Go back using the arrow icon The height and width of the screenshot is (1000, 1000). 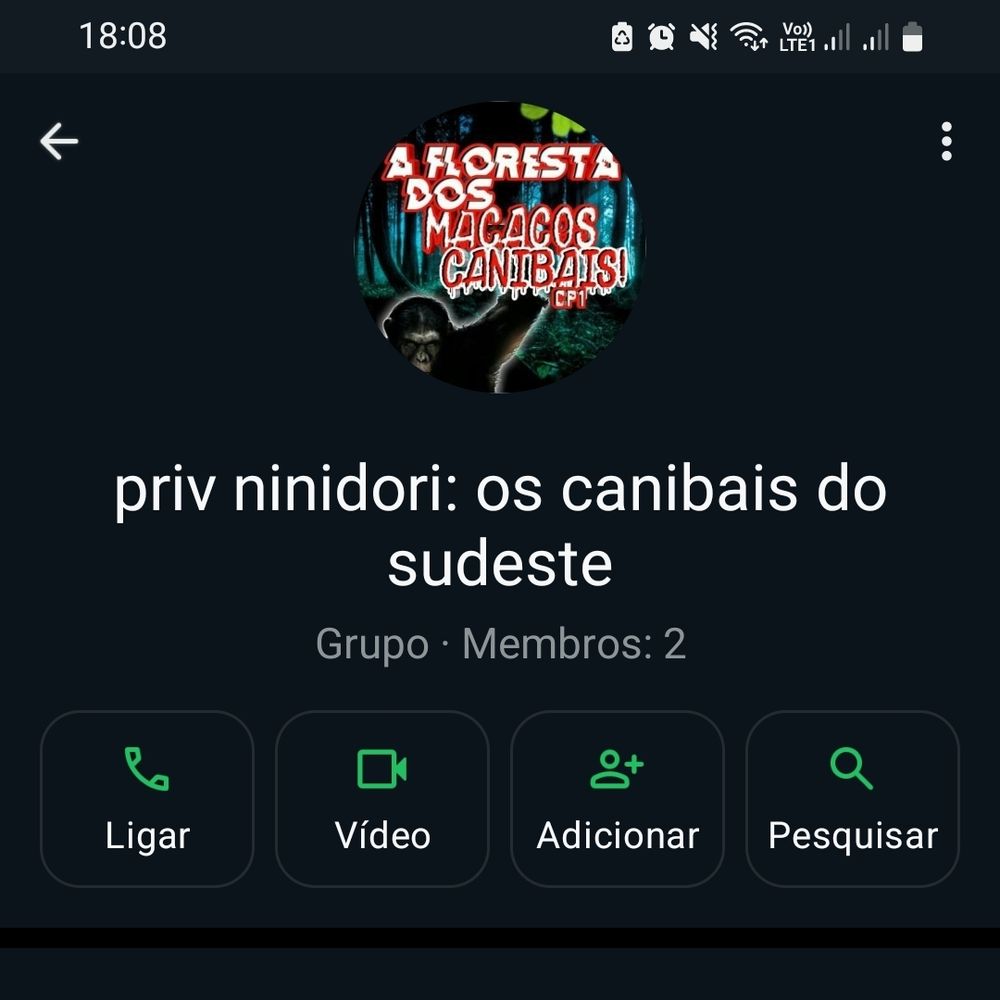(x=59, y=142)
